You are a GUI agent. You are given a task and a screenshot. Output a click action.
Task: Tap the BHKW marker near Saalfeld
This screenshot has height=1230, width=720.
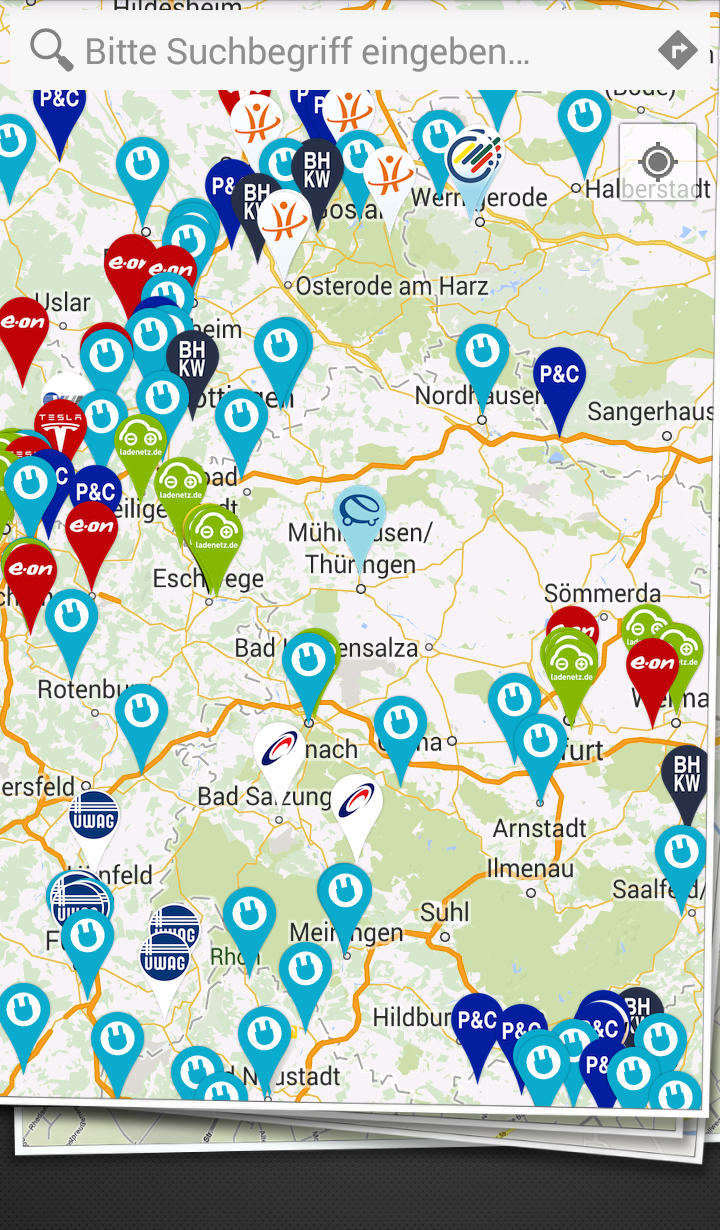[x=686, y=774]
